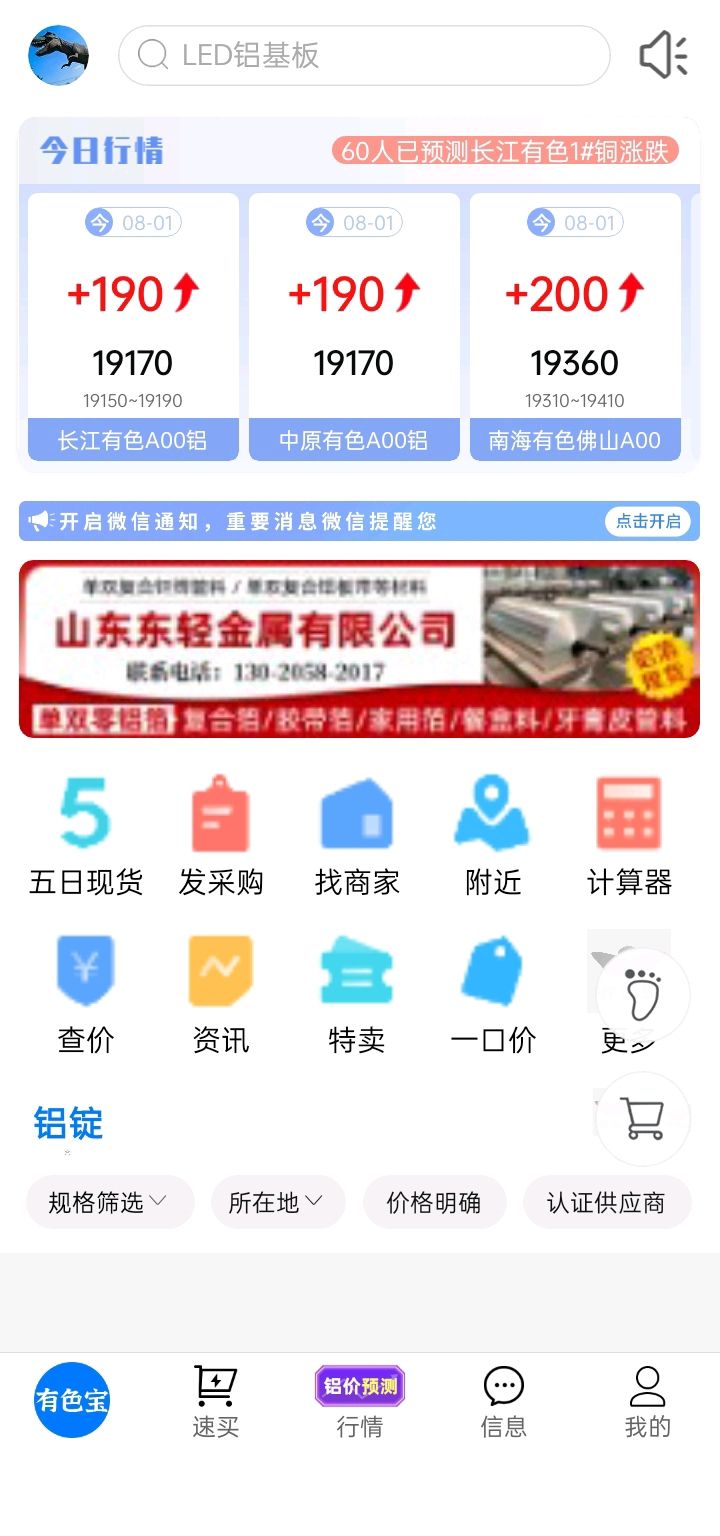Screen dimensions: 720x1536
Task: Select the 认证供应商 filter chip
Action: pyautogui.click(x=607, y=1202)
